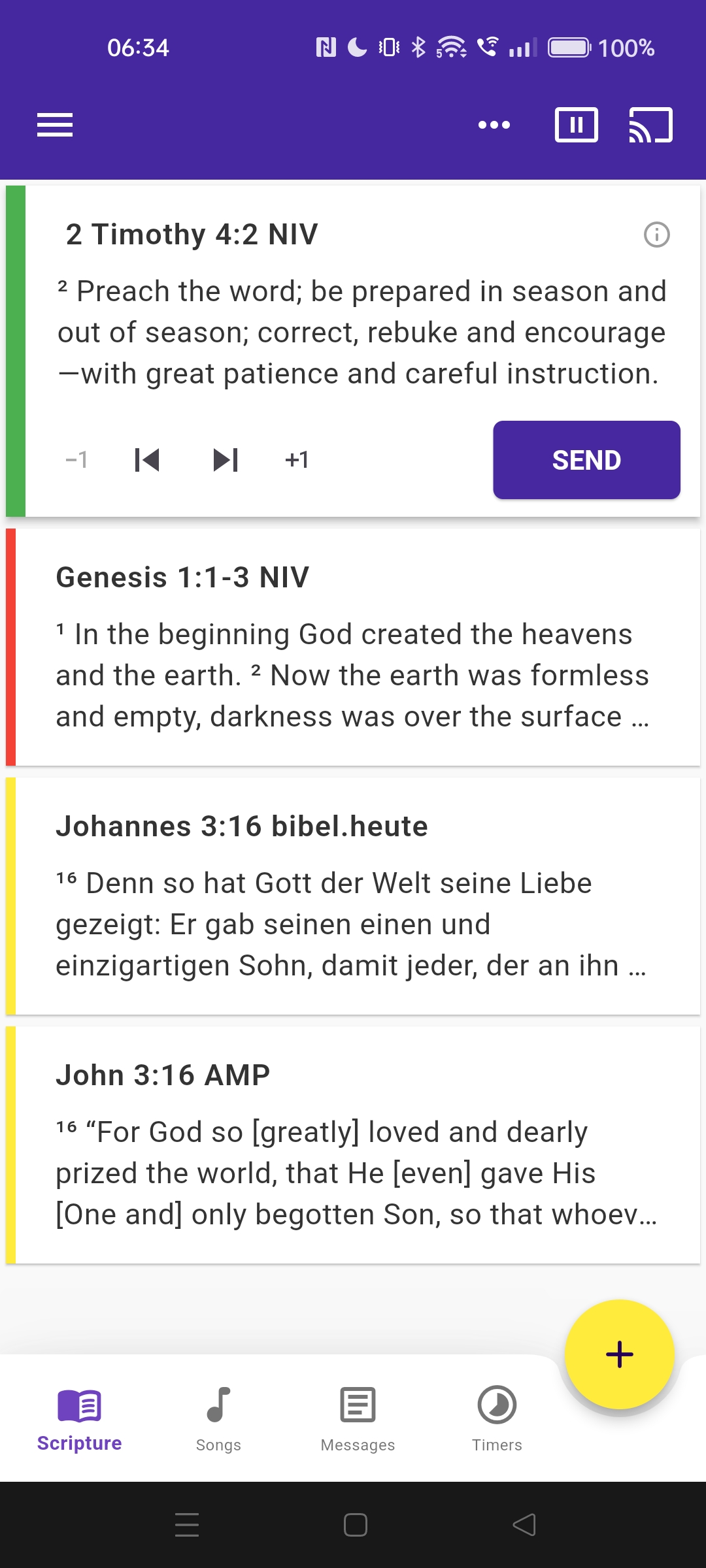Increase verse number with +1
Viewport: 706px width, 1568px height.
point(297,460)
